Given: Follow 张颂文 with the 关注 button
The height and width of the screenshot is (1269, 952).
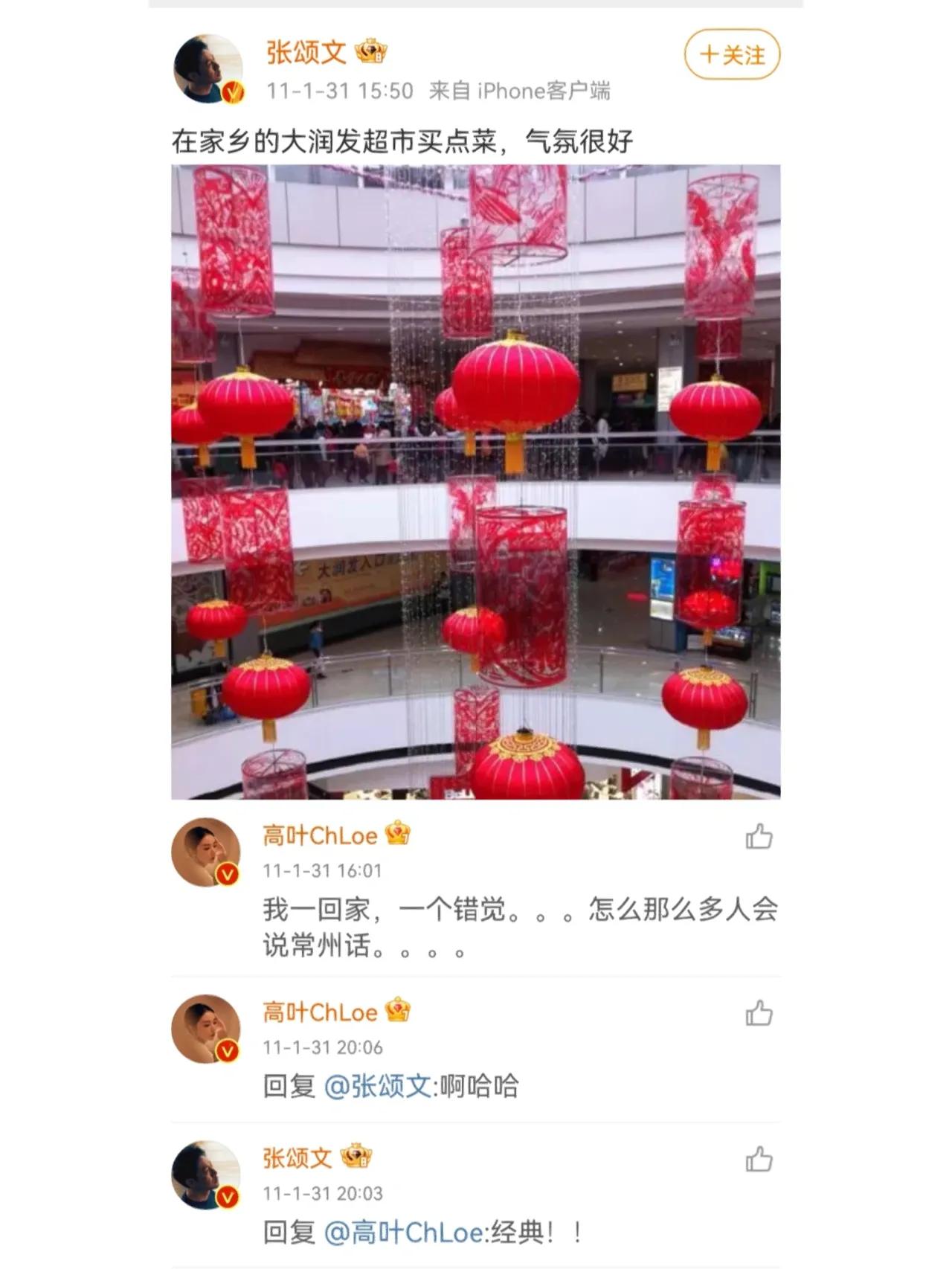Looking at the screenshot, I should 732,54.
